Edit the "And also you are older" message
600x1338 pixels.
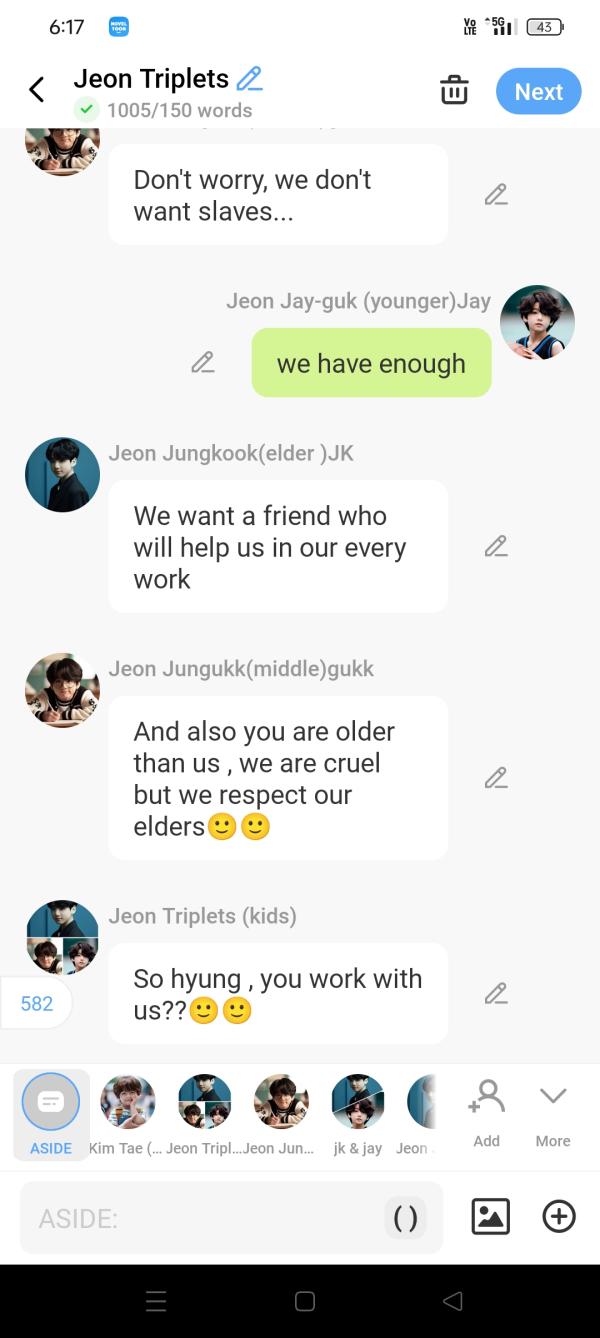(x=496, y=778)
